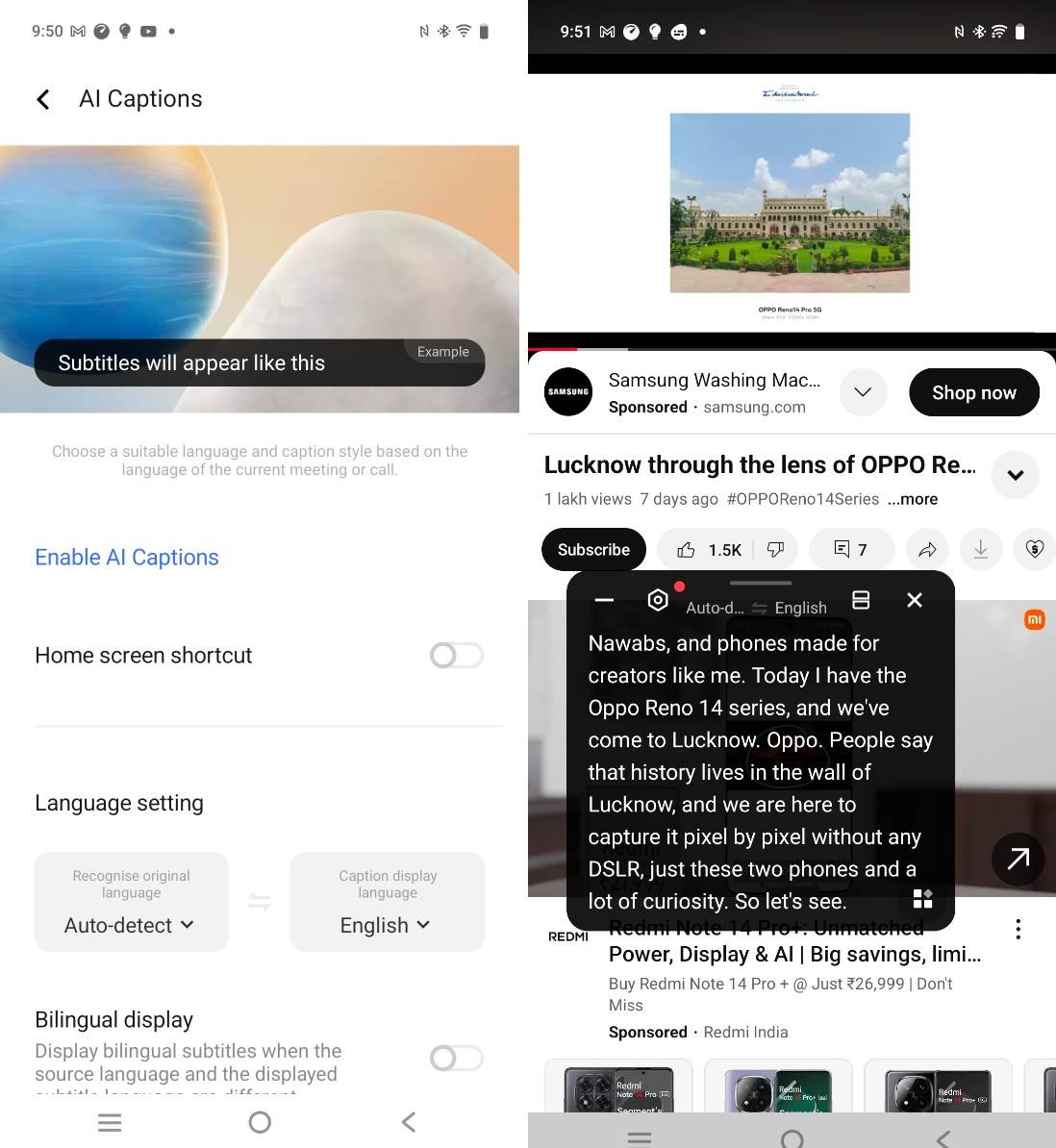Viewport: 1056px width, 1148px height.
Task: Open Caption display language English dropdown
Action: tap(387, 925)
